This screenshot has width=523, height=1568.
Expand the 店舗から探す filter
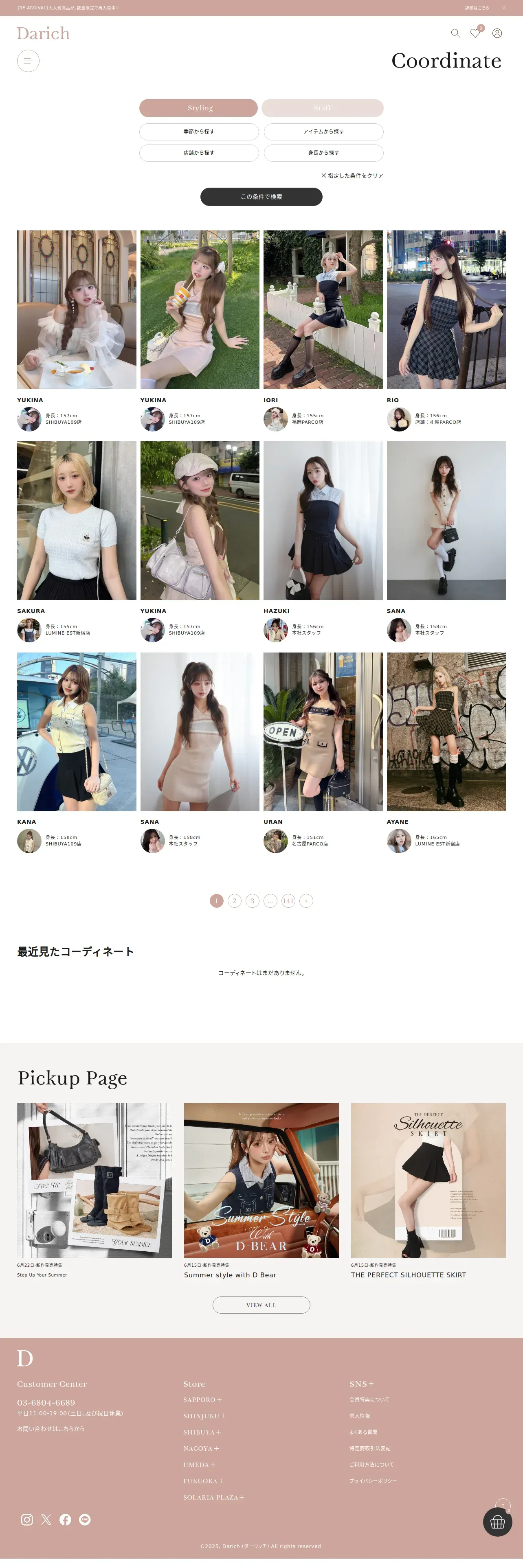pos(199,153)
